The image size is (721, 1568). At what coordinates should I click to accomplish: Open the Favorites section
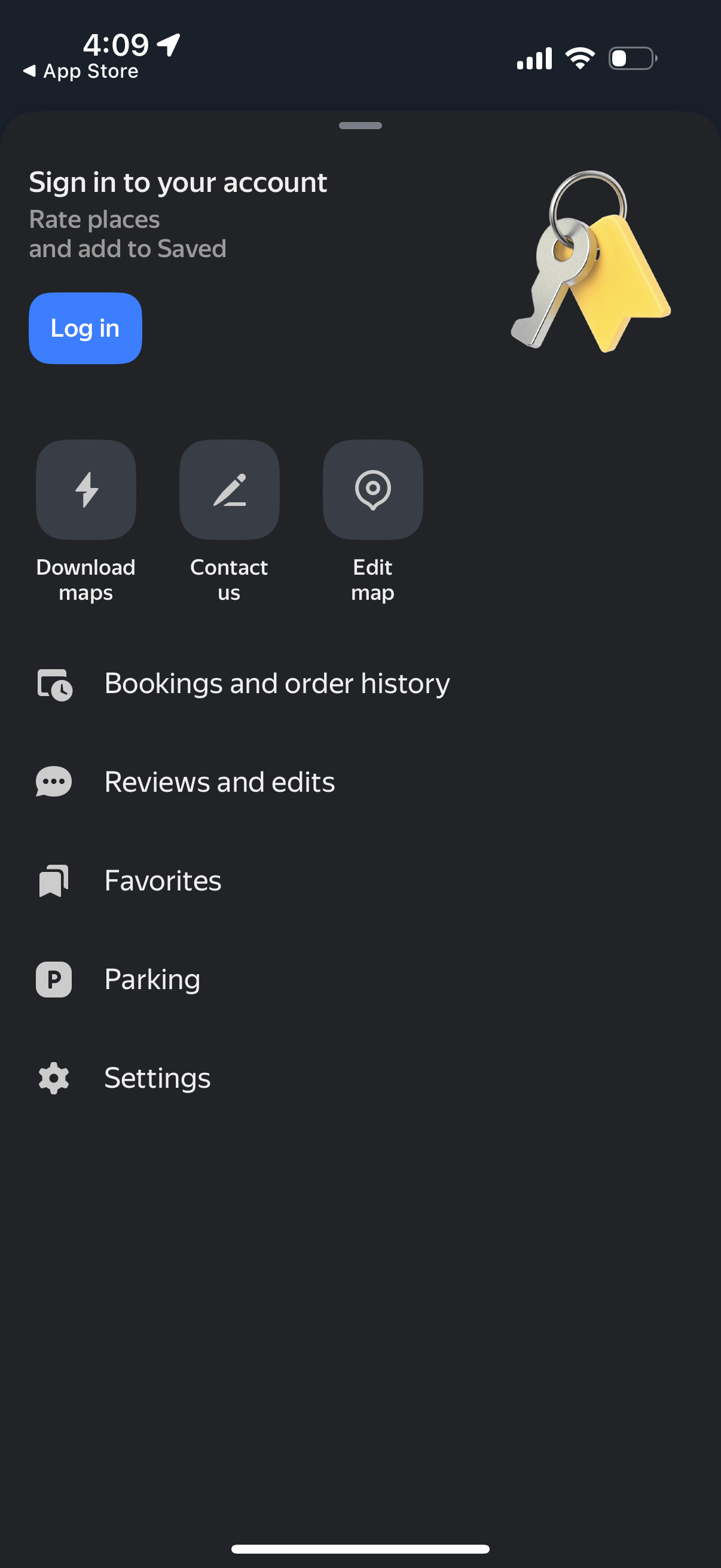pyautogui.click(x=163, y=880)
